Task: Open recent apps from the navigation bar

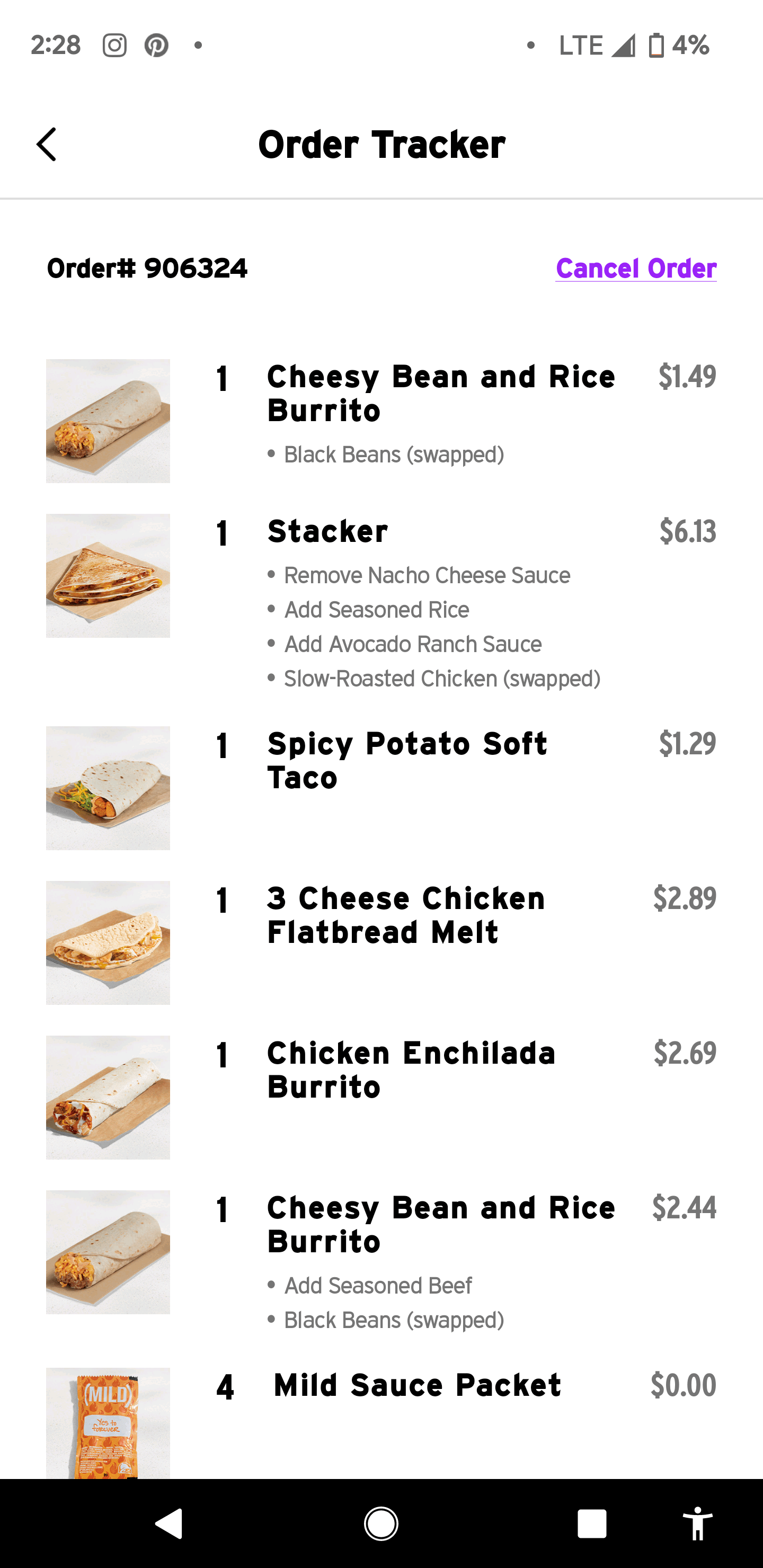Action: (592, 1524)
